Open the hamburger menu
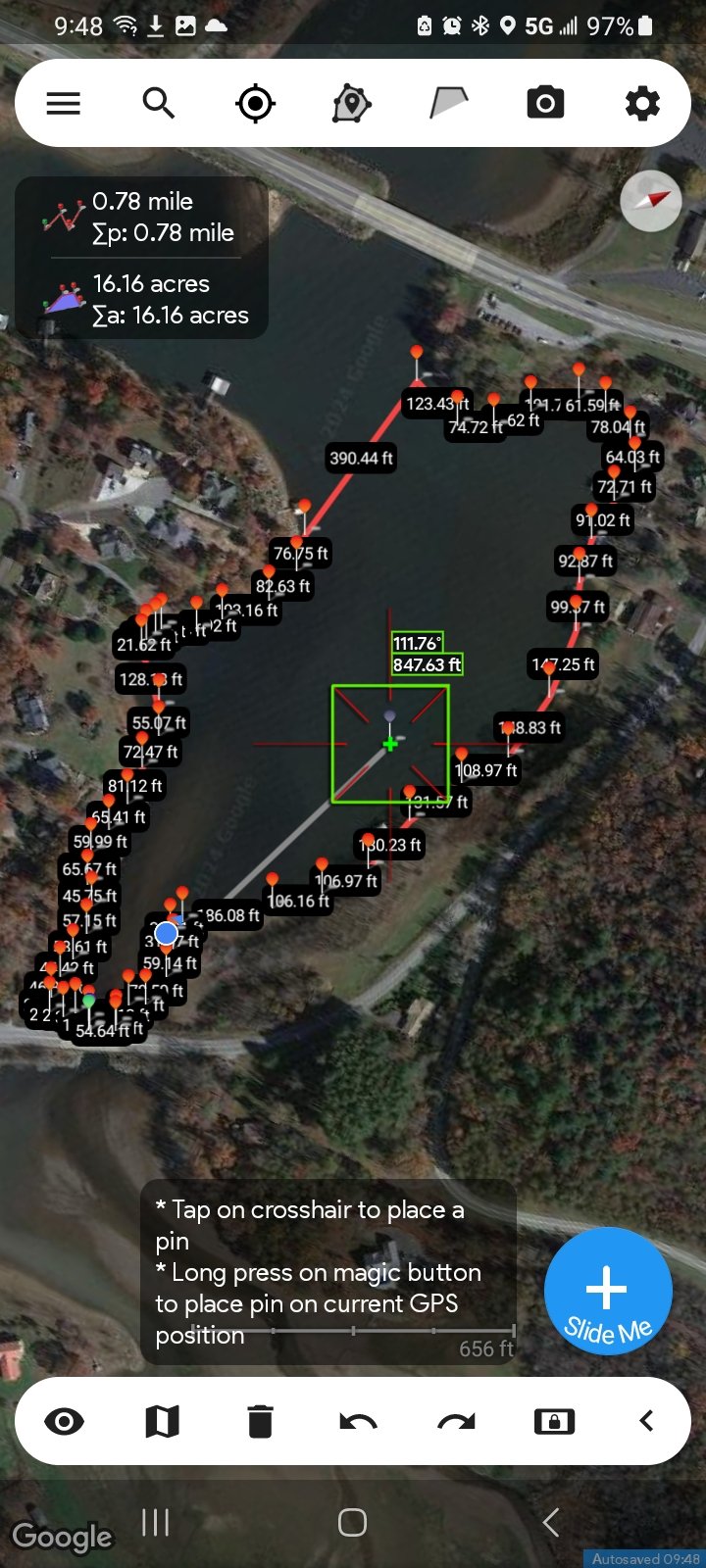 point(64,103)
